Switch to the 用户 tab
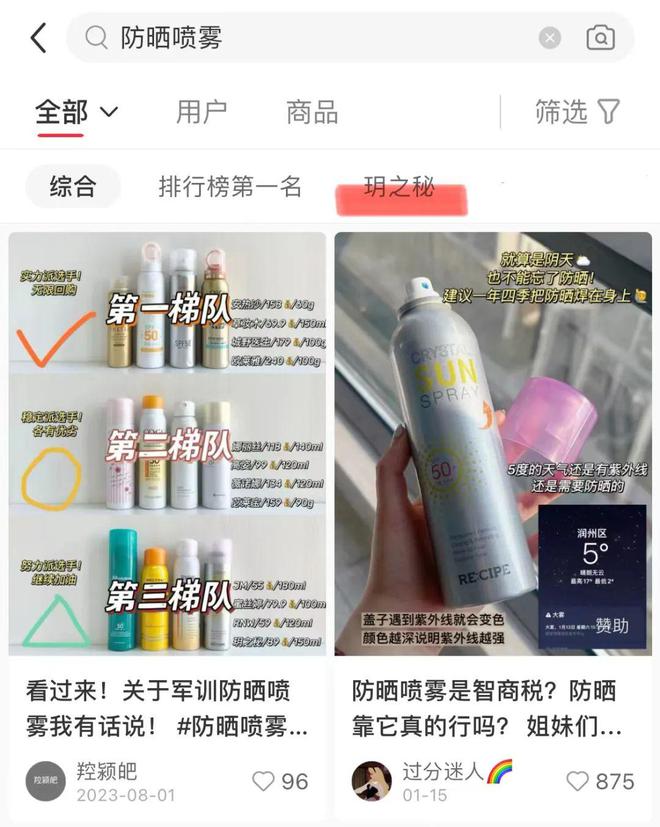The height and width of the screenshot is (827, 660). pos(201,112)
